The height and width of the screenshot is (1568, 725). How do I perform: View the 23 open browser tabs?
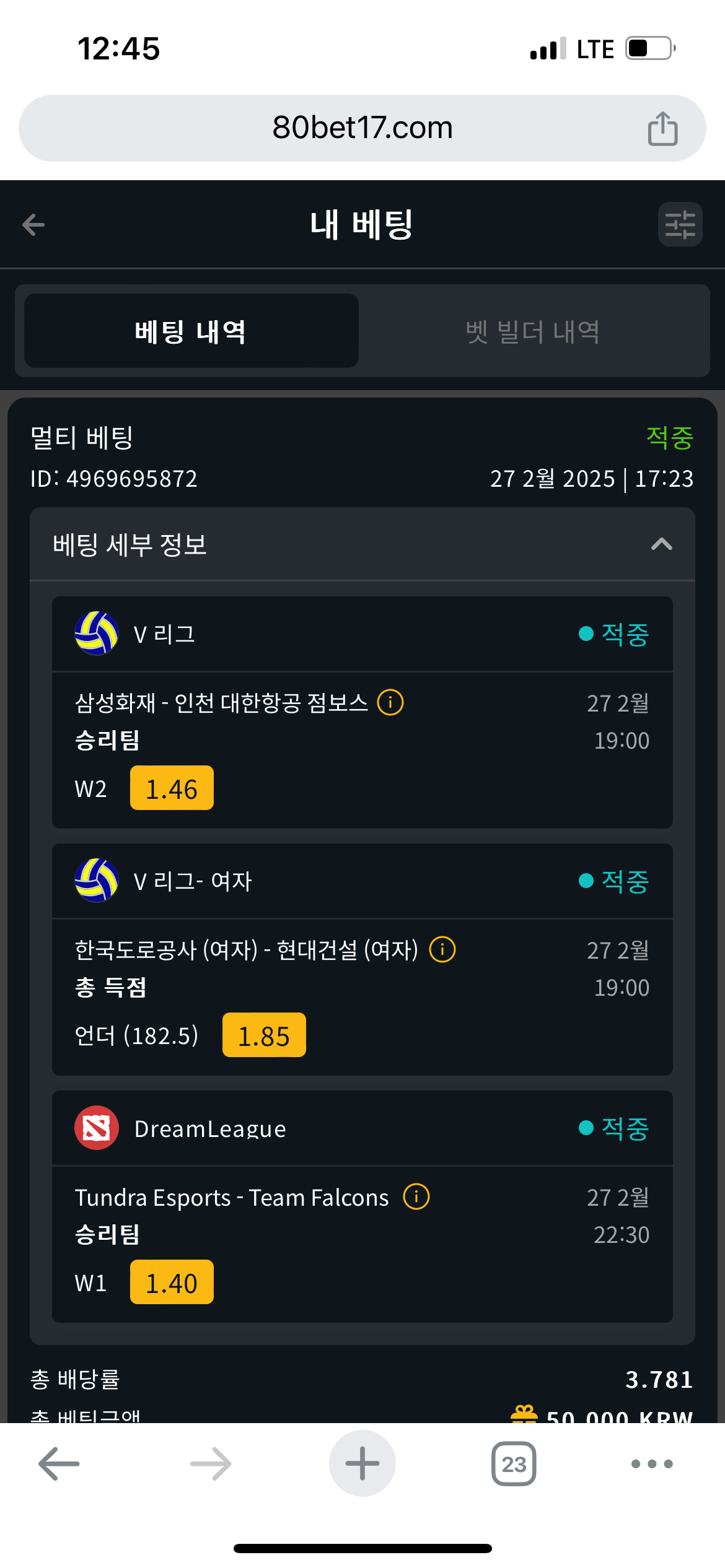pyautogui.click(x=514, y=1464)
